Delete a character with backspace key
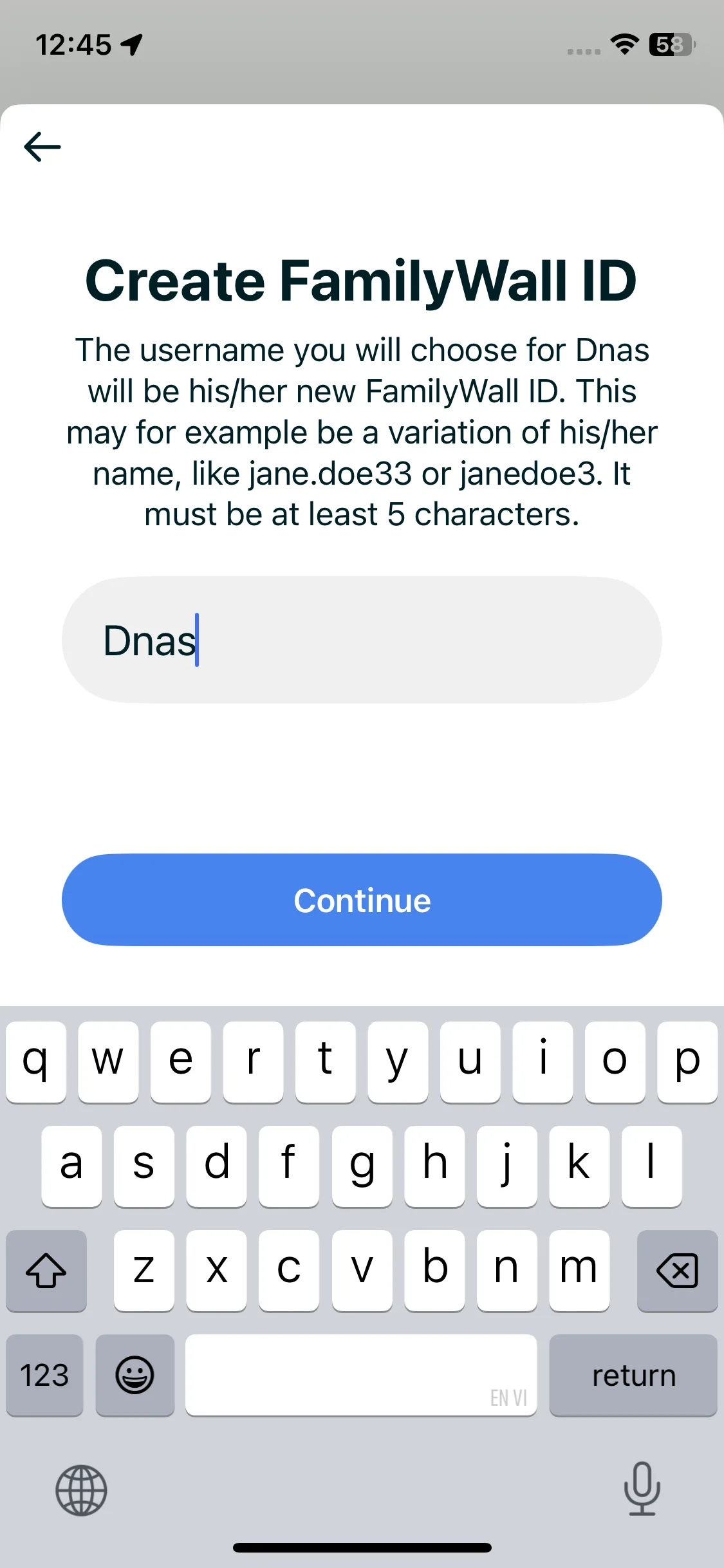Image resolution: width=724 pixels, height=1568 pixels. pos(677,1271)
